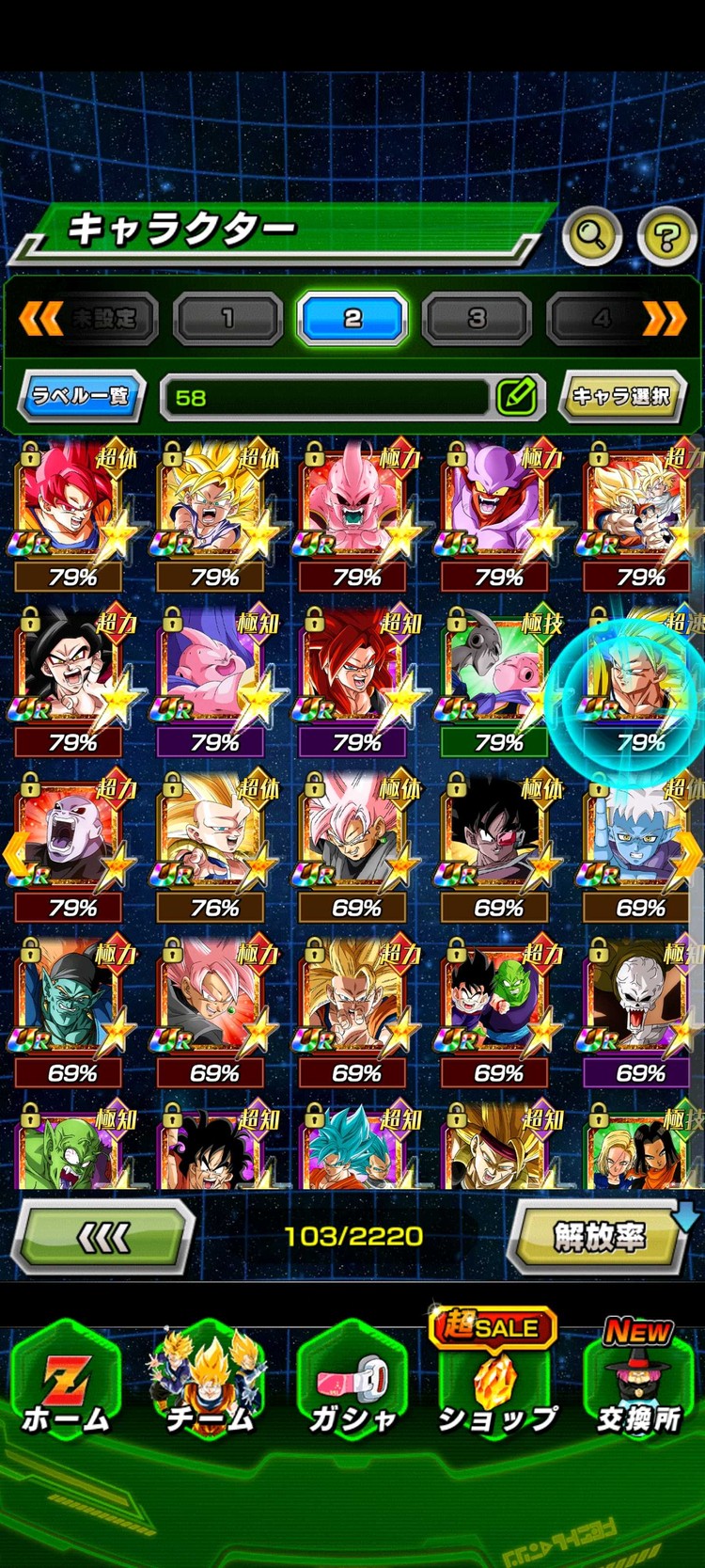Open the question mark help

[x=666, y=236]
